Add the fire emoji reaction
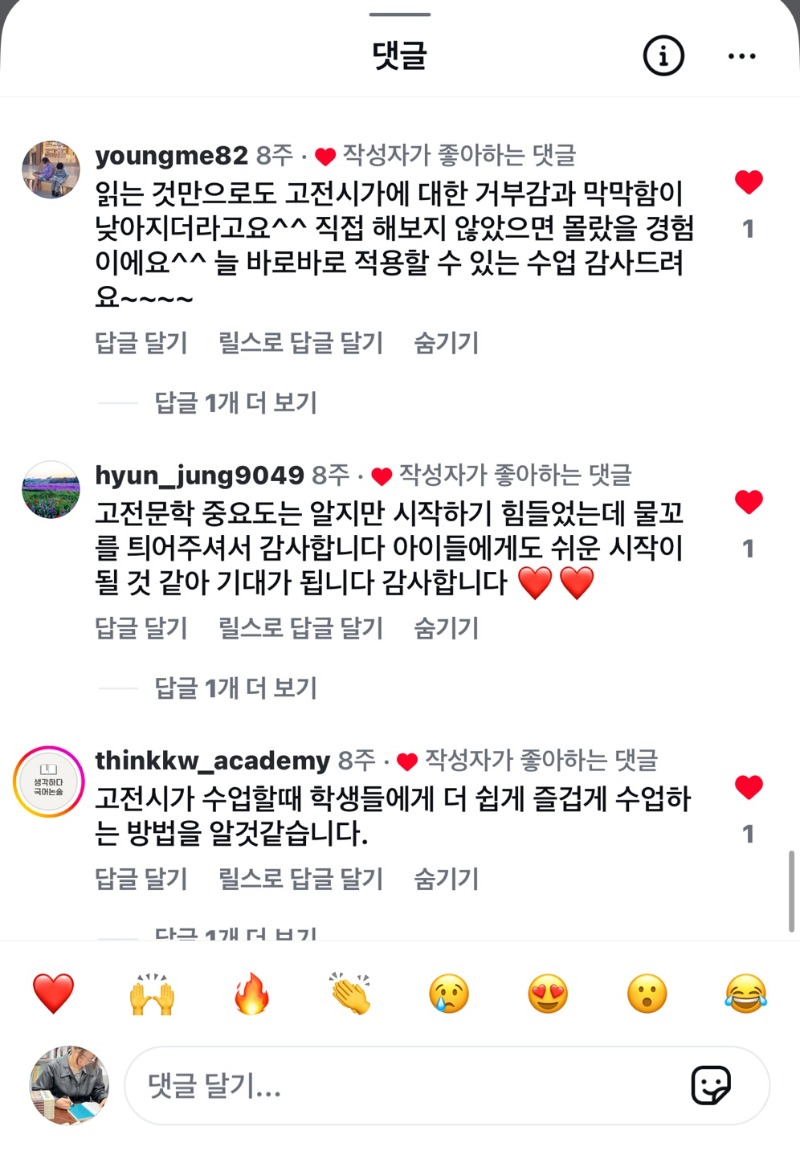Screen dimensions: 800x1156 tap(251, 994)
